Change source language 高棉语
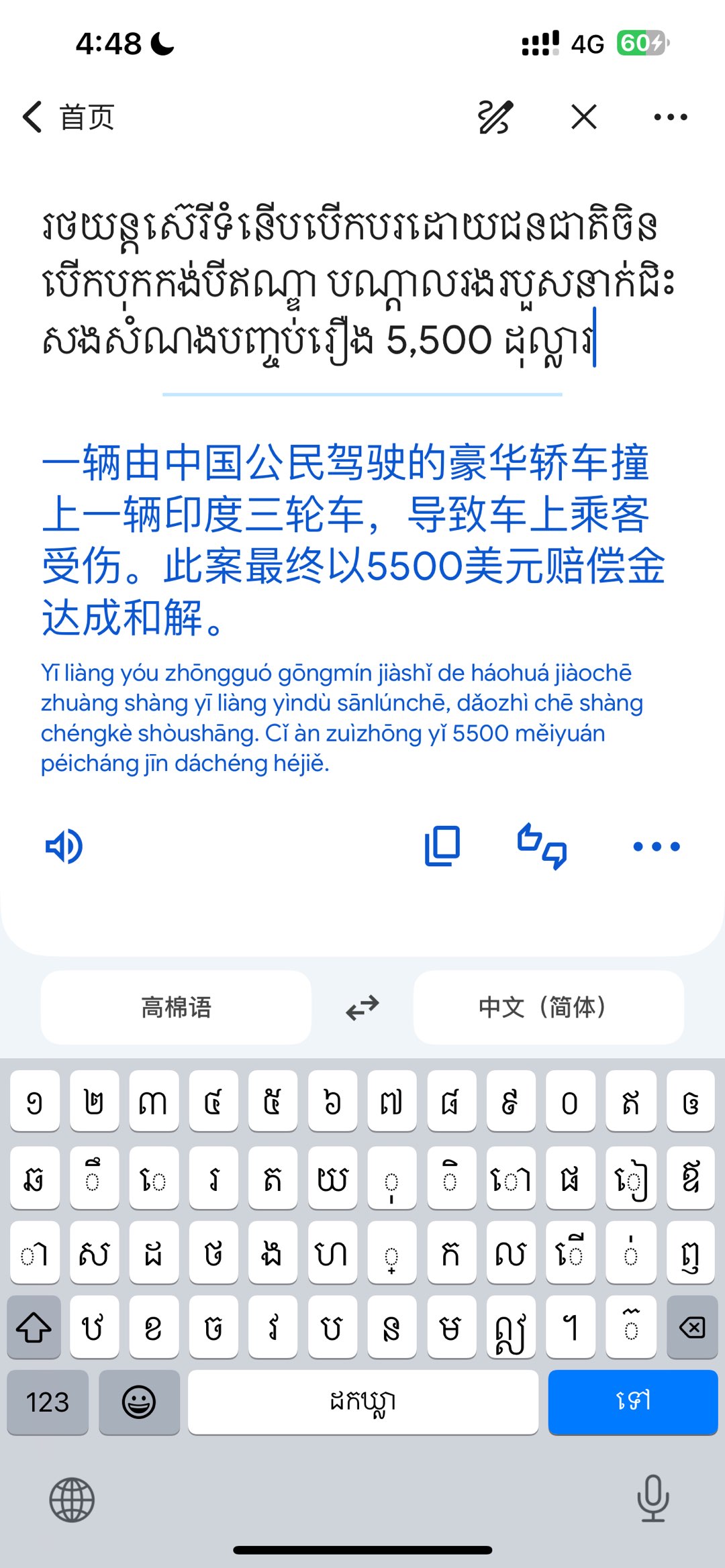Image resolution: width=725 pixels, height=1568 pixels. point(176,1007)
